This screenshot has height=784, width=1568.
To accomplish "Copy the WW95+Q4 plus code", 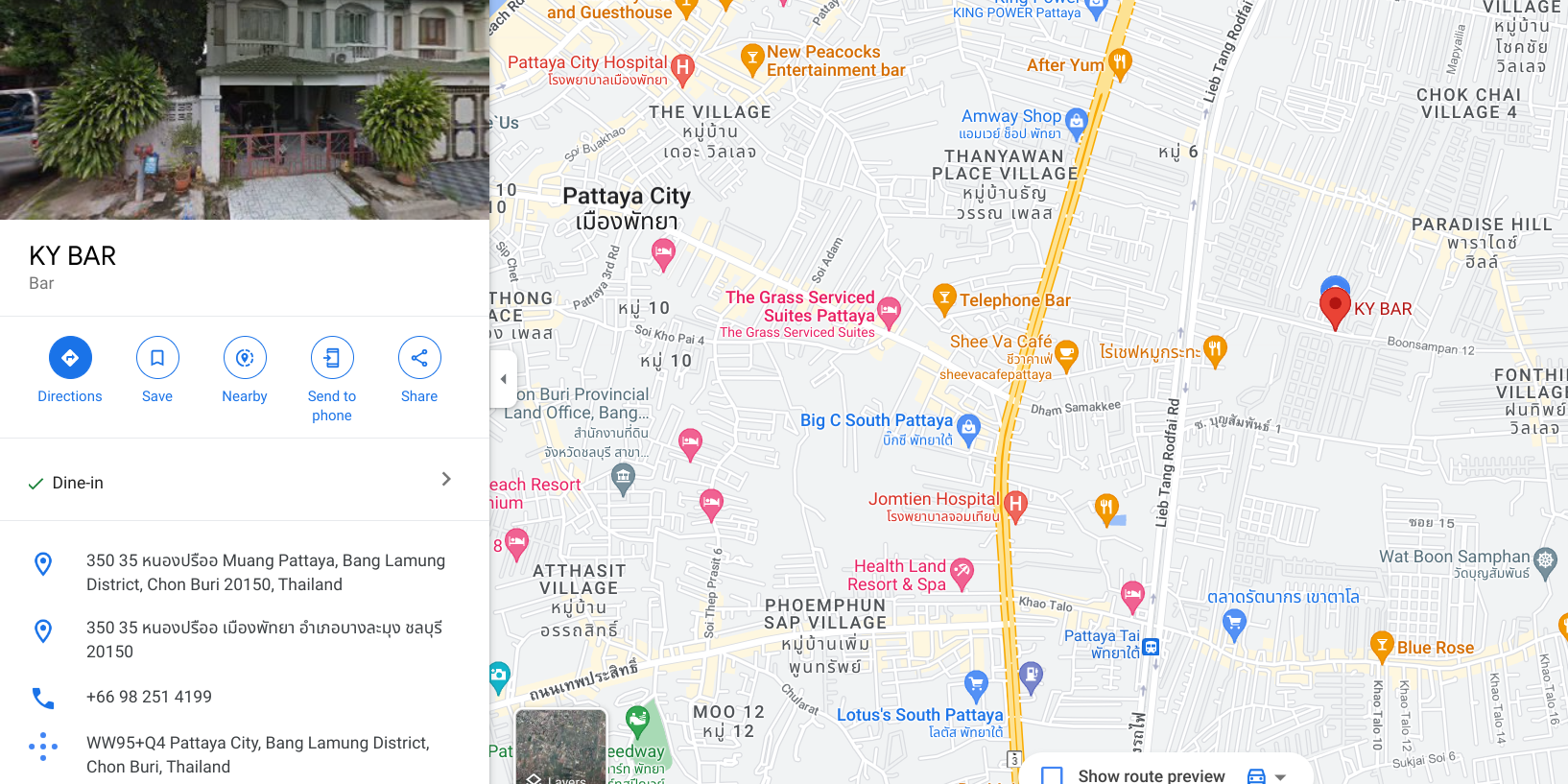I will [257, 754].
